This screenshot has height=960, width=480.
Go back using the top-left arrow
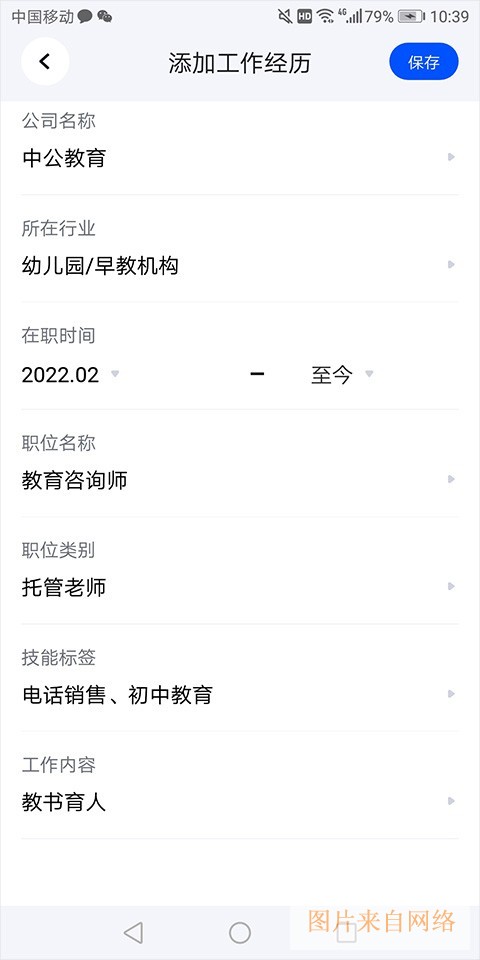click(x=45, y=61)
